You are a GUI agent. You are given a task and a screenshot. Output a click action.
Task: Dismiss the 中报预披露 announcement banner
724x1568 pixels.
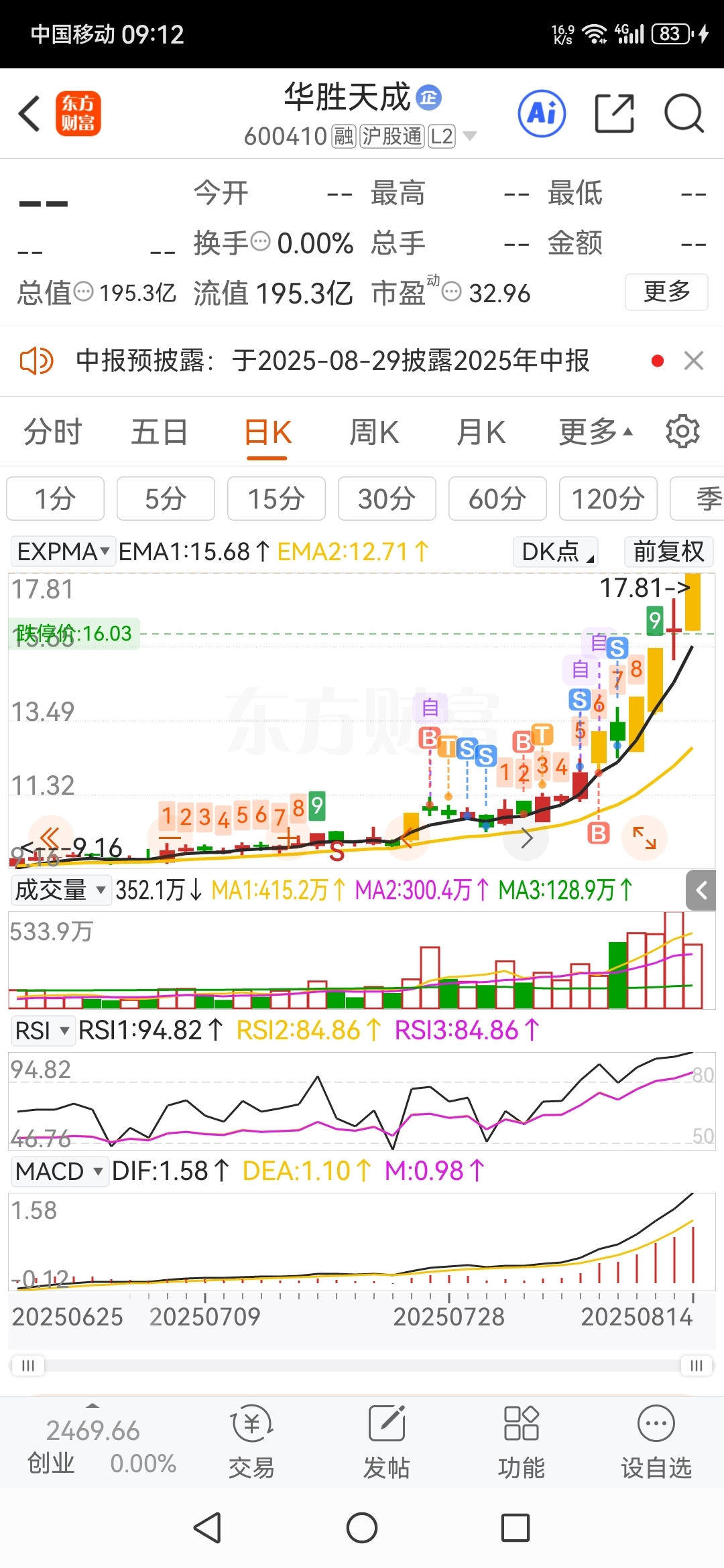pos(694,361)
